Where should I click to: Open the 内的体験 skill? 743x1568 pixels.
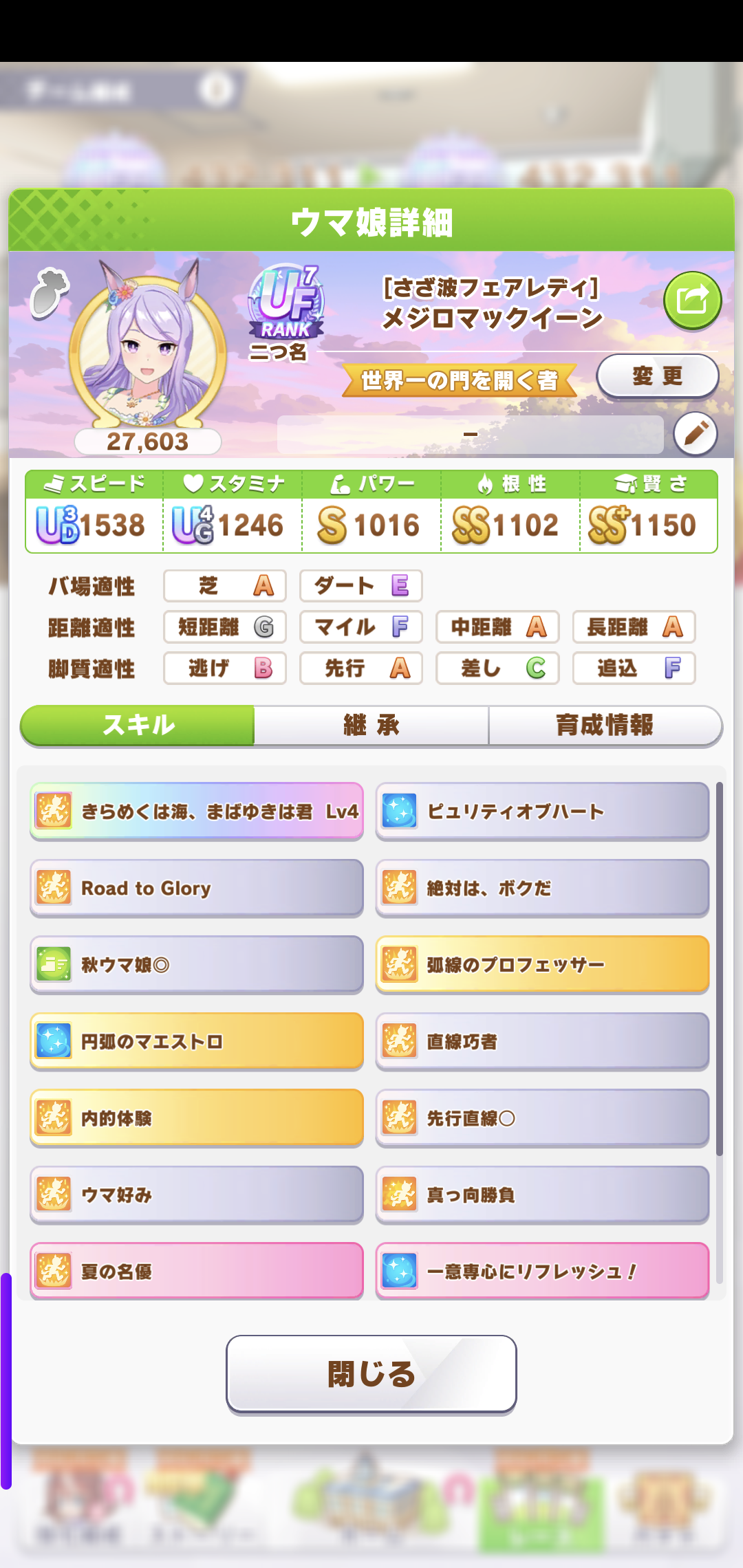[x=197, y=1118]
